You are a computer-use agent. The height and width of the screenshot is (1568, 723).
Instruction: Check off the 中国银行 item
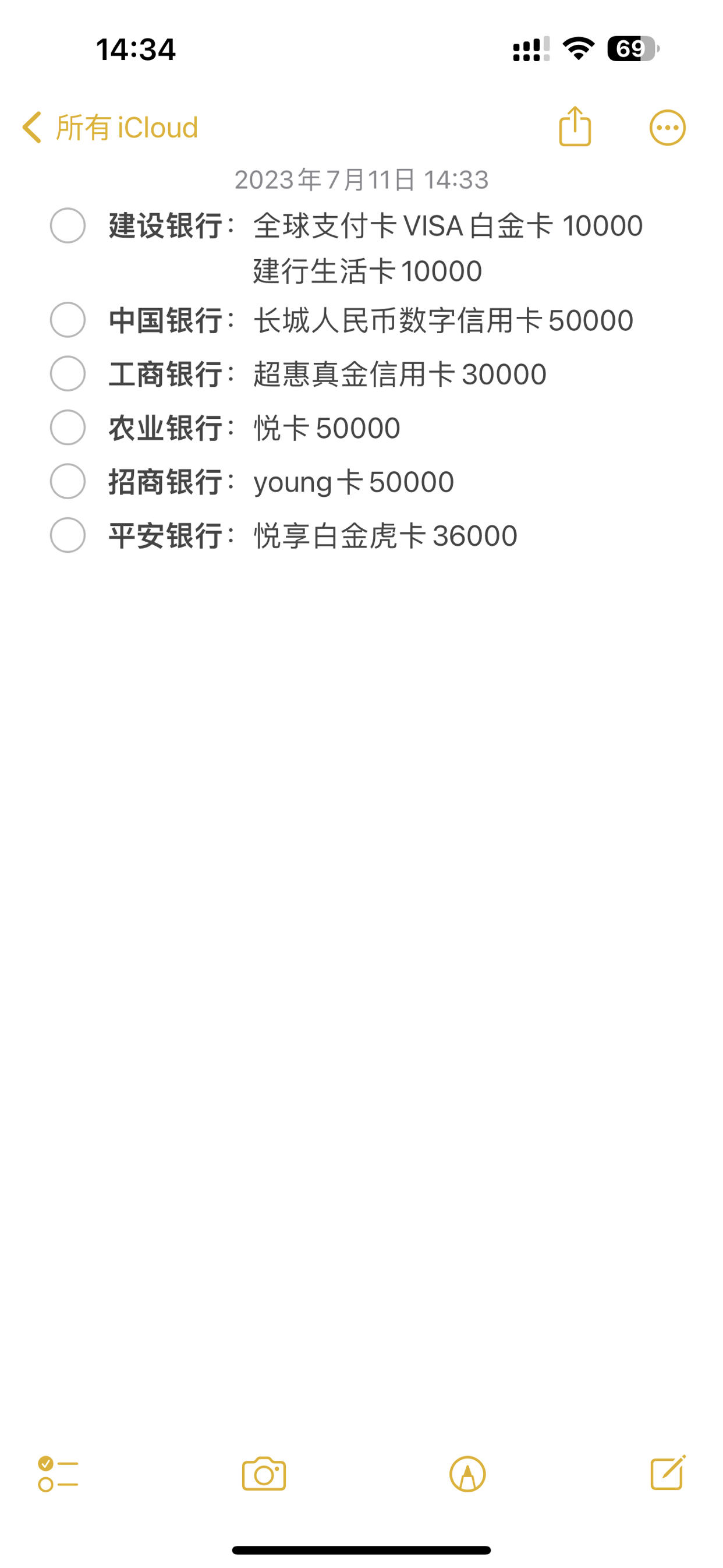click(x=68, y=320)
